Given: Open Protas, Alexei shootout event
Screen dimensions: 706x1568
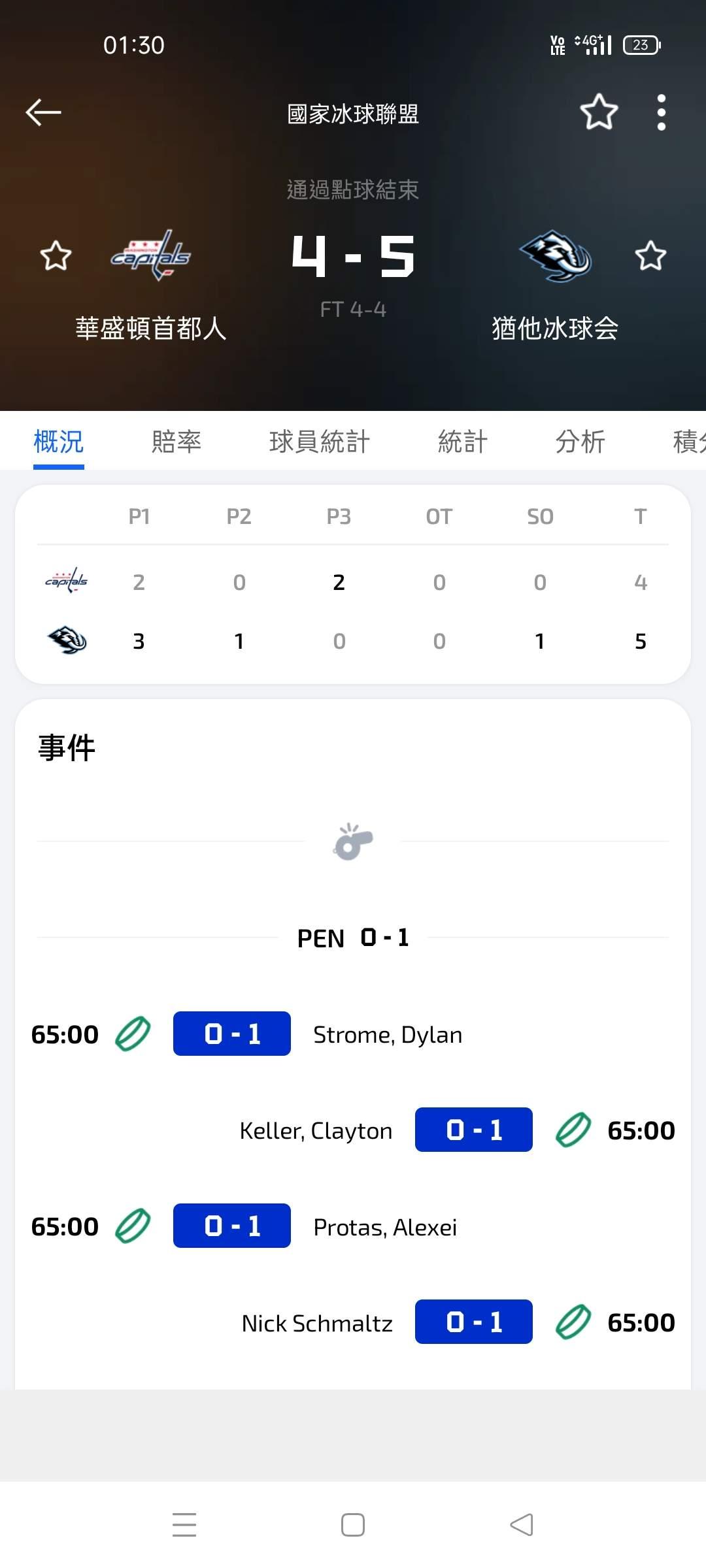Looking at the screenshot, I should pyautogui.click(x=385, y=1227).
